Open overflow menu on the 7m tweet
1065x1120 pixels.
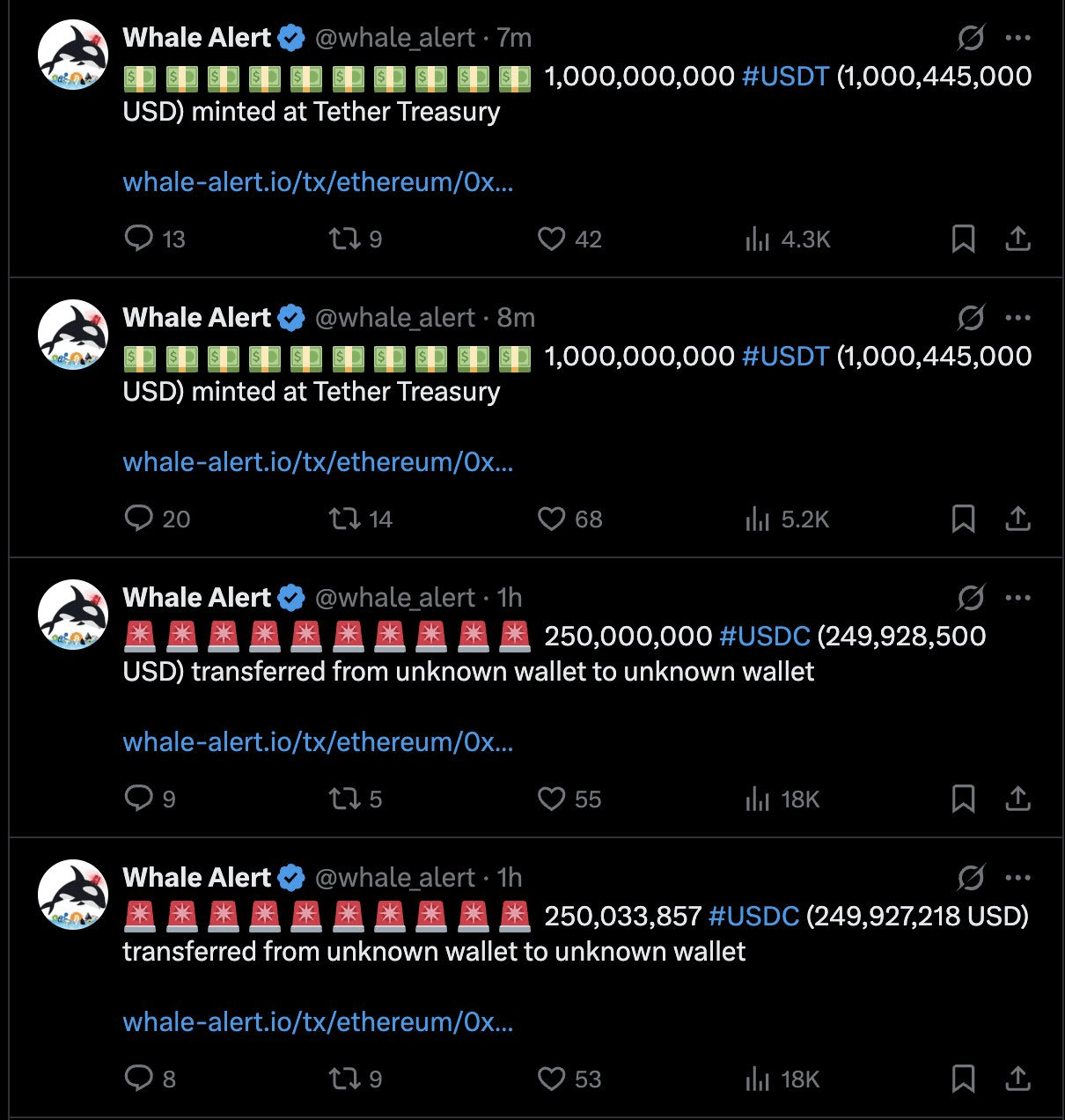coord(1017,38)
